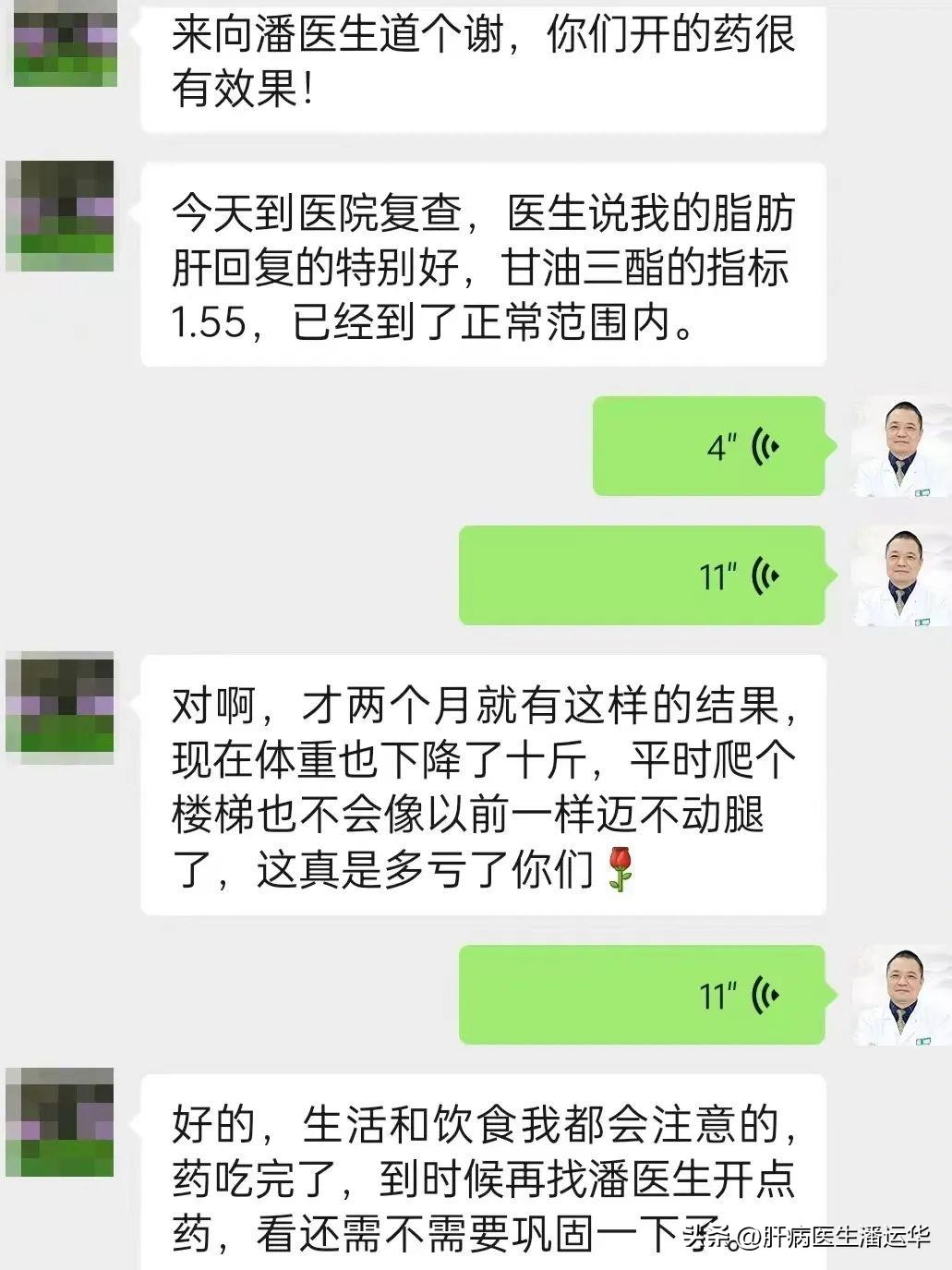This screenshot has width=952, height=1270.
Task: Open the doctor's avatar beside the 4" voice message
Action: [x=899, y=448]
